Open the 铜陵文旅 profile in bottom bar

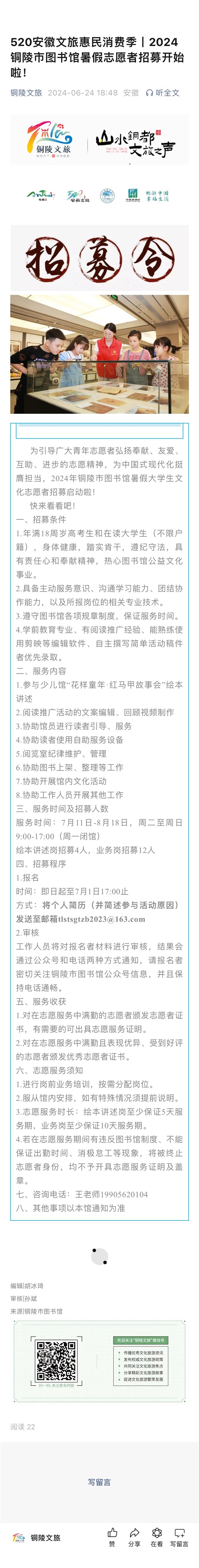(x=37, y=1537)
